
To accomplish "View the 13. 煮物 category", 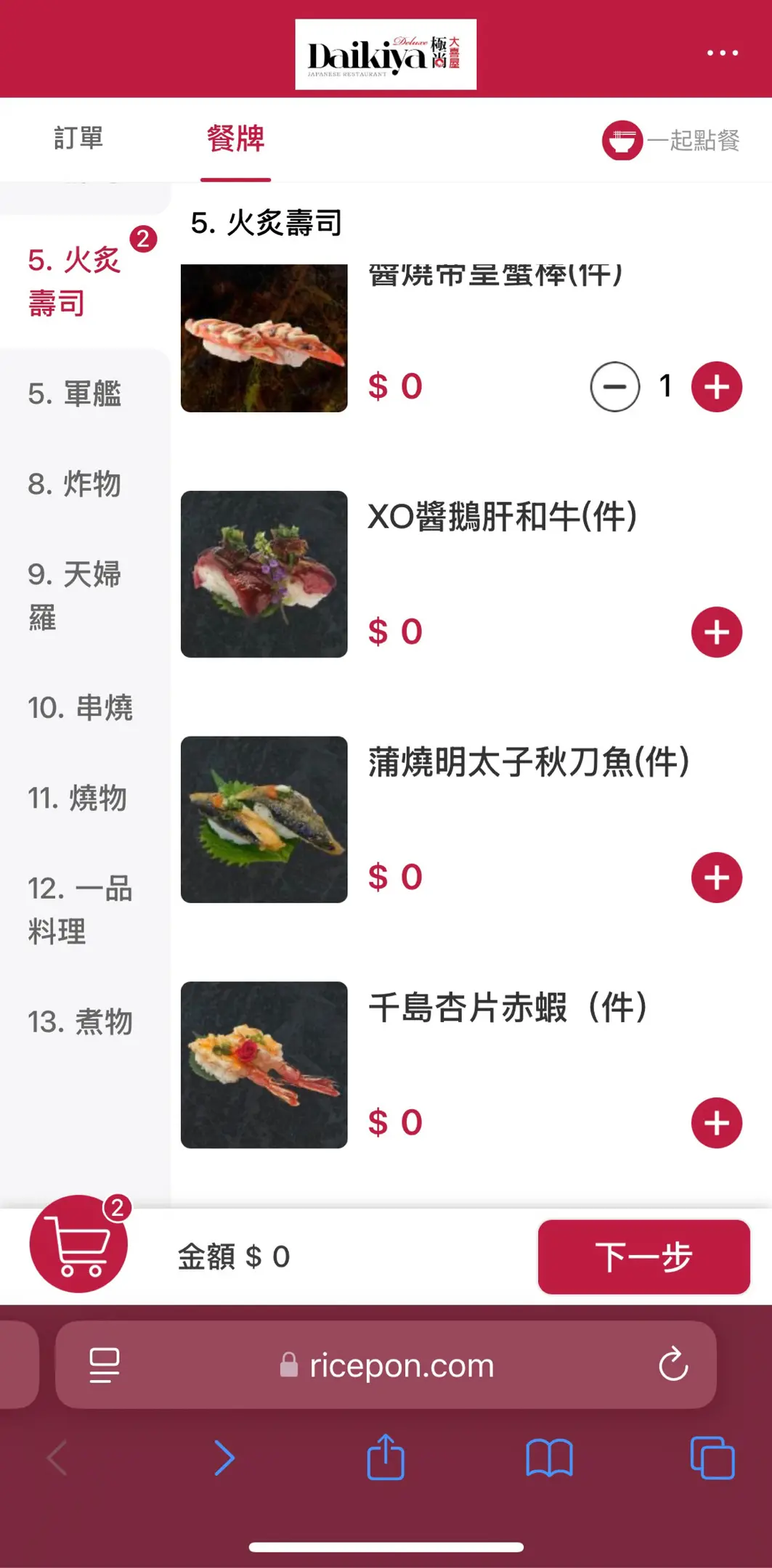I will [x=80, y=1022].
